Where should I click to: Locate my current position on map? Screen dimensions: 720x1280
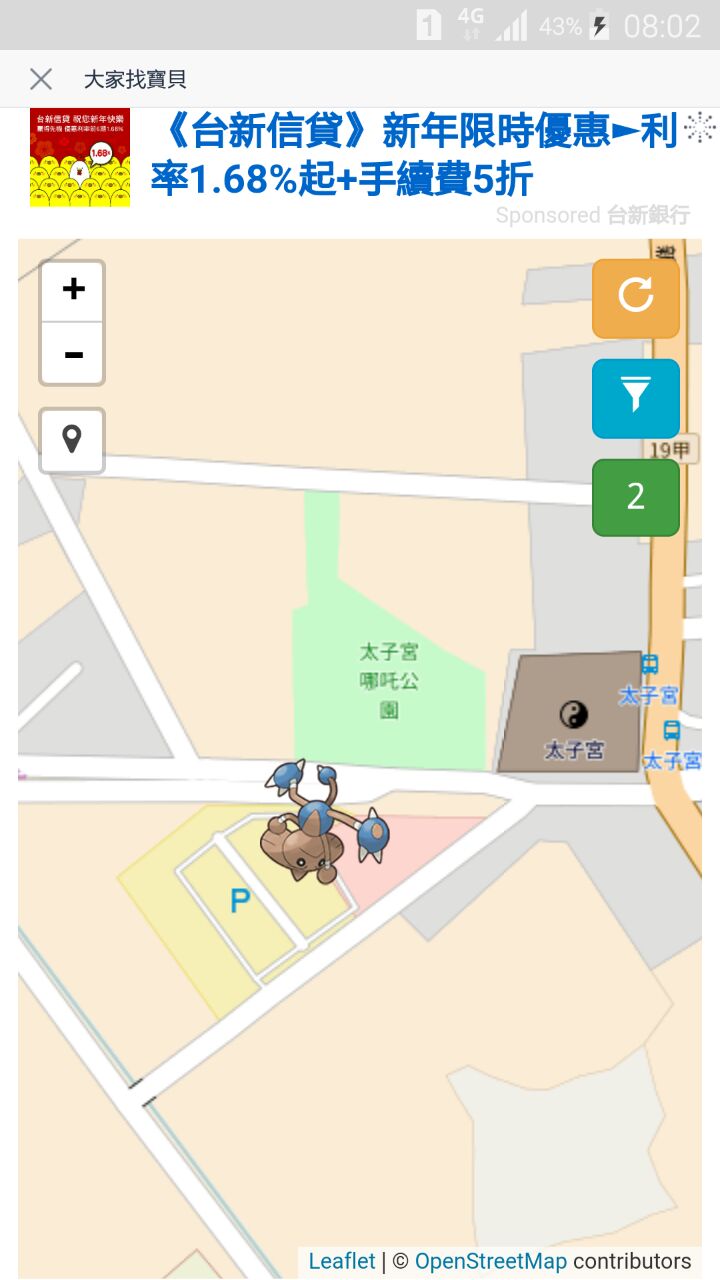72,440
